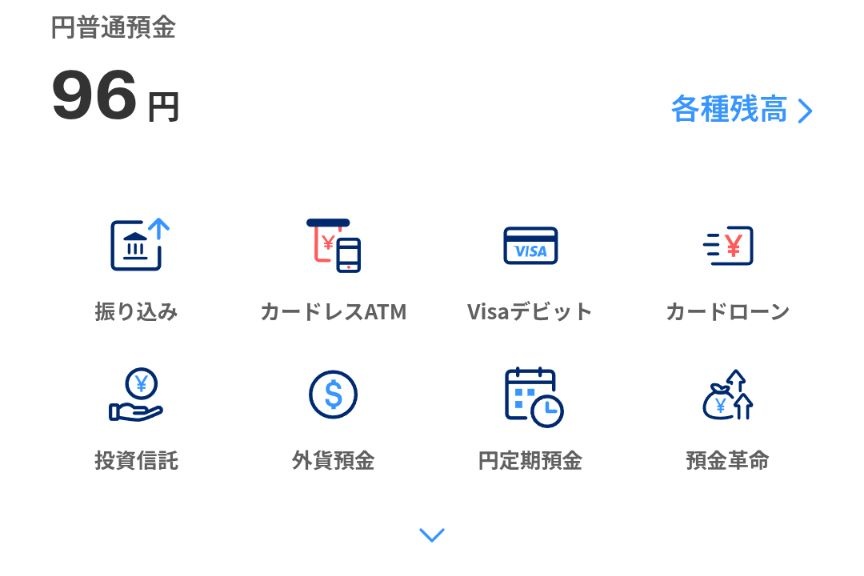Image resolution: width=864 pixels, height=576 pixels.
Task: Open カードローン
Action: click(x=727, y=268)
